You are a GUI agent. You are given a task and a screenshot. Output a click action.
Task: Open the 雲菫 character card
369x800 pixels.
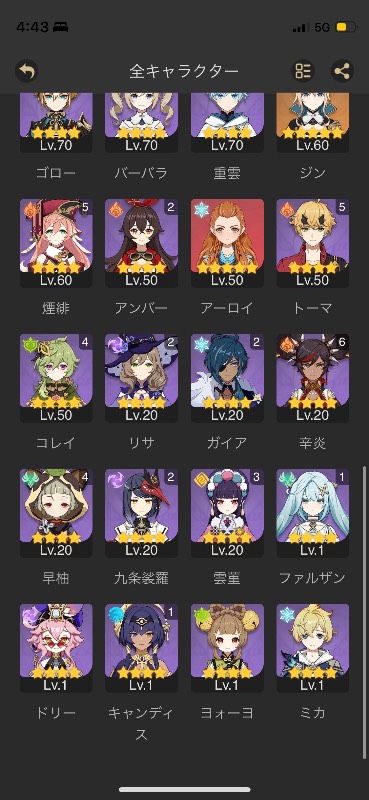pos(227,513)
